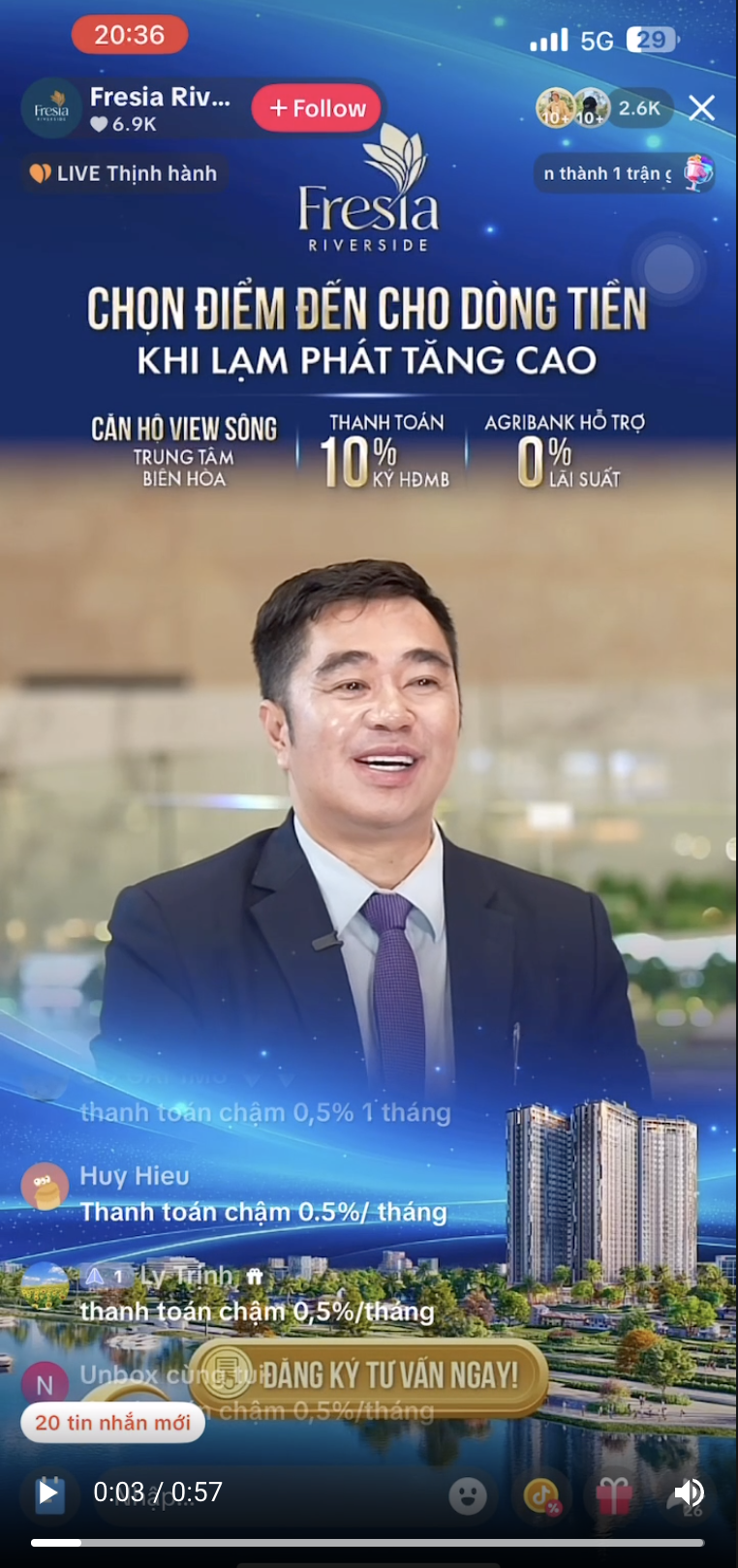This screenshot has height=1568, width=738.
Task: Open Huy Hieu's commenter profile
Action: point(45,1187)
